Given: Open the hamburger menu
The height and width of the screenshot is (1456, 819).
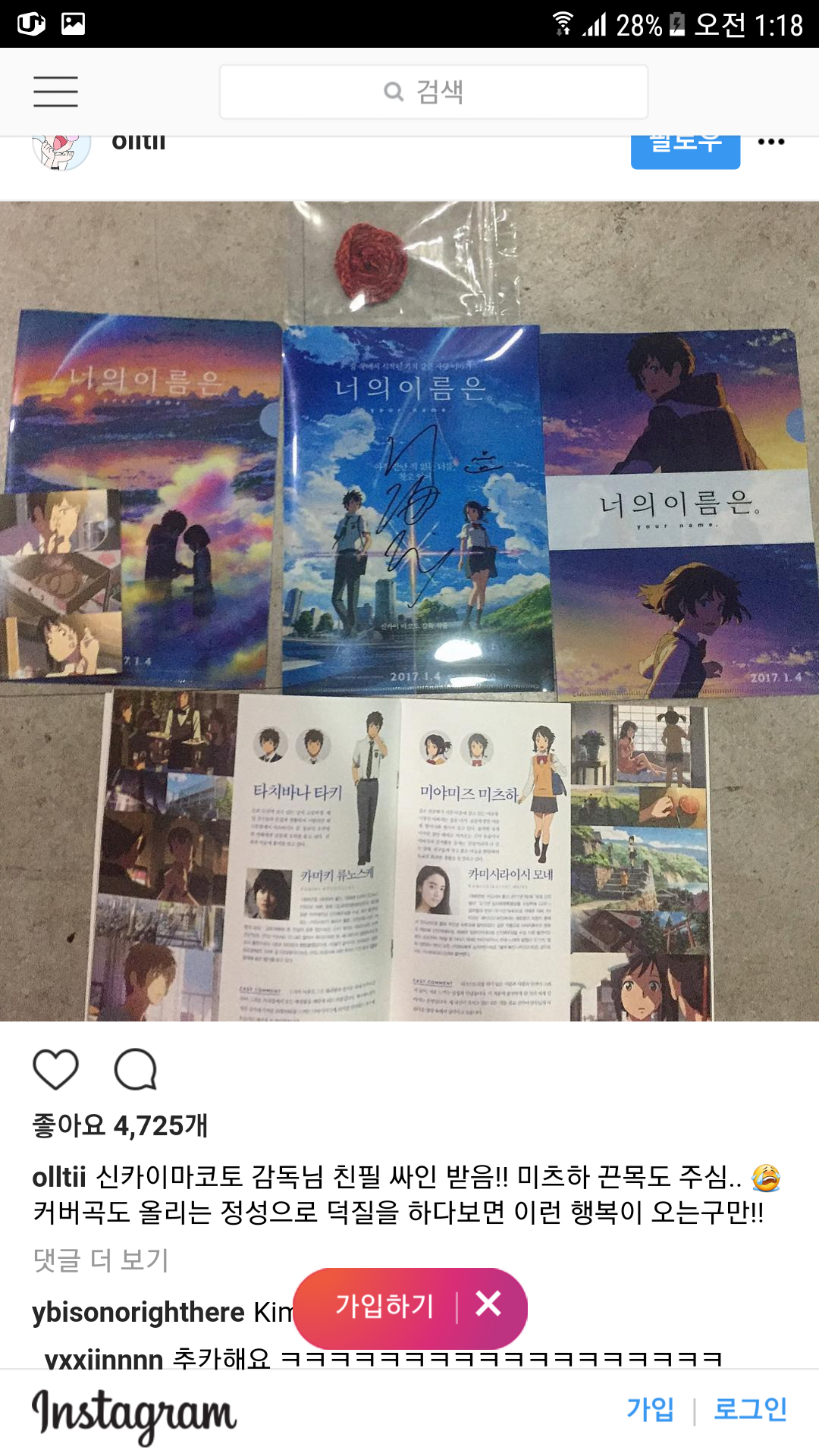Looking at the screenshot, I should (x=55, y=92).
